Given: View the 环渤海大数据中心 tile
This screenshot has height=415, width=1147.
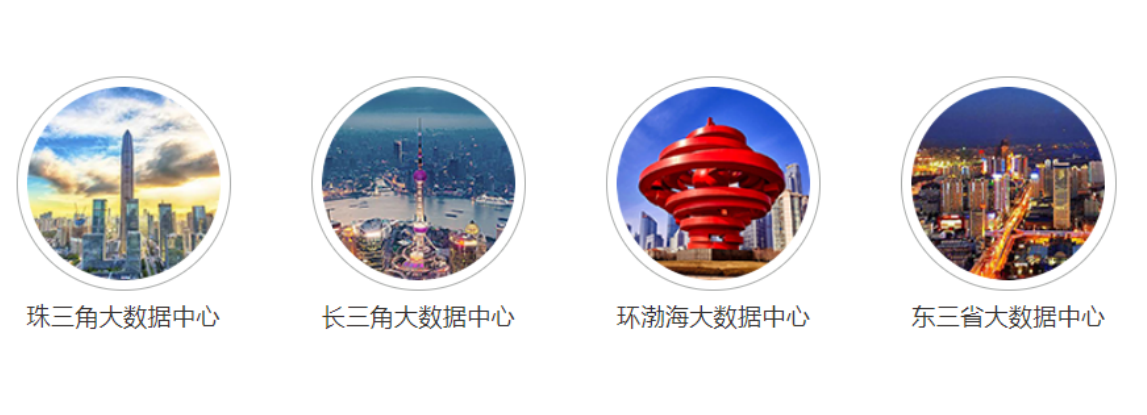Looking at the screenshot, I should 713,183.
